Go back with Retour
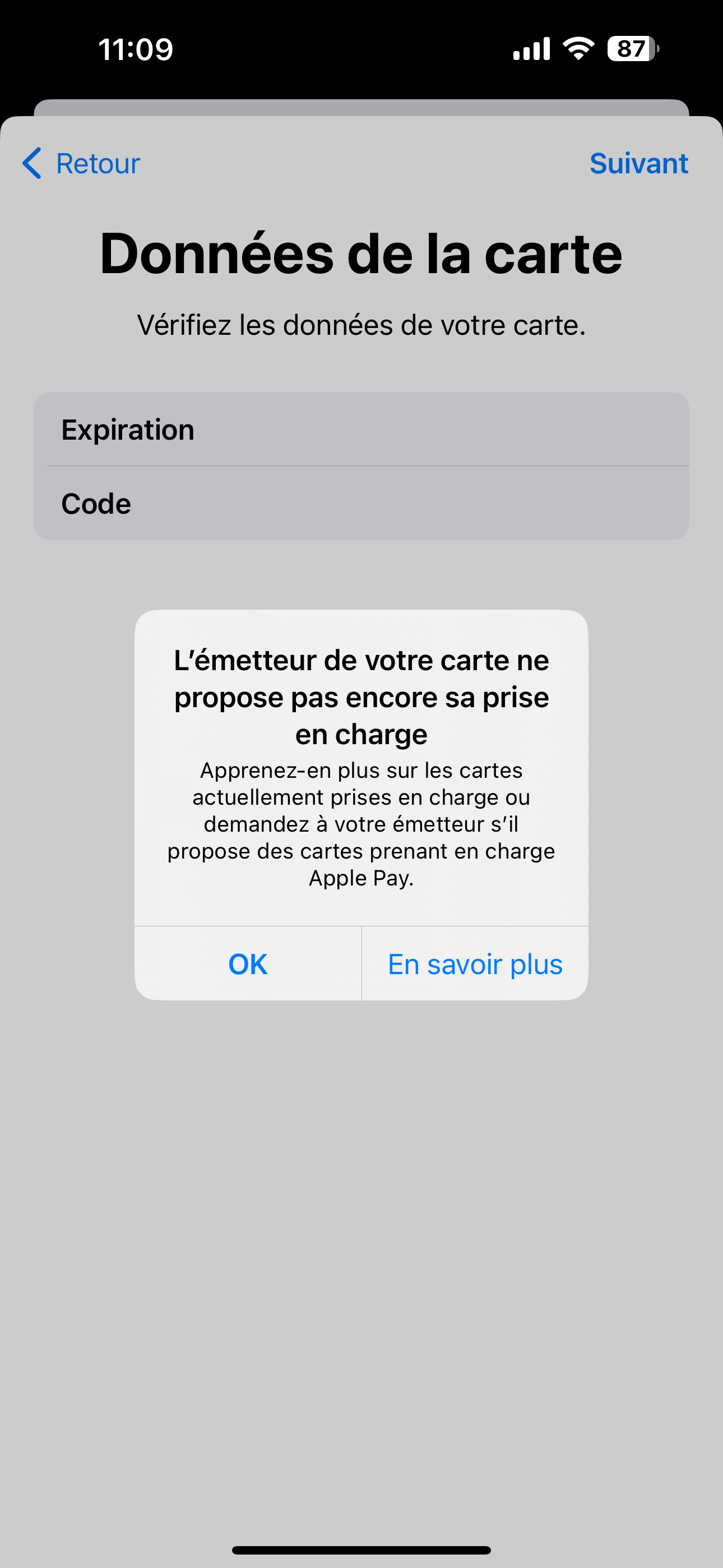This screenshot has height=1568, width=723. [82, 163]
